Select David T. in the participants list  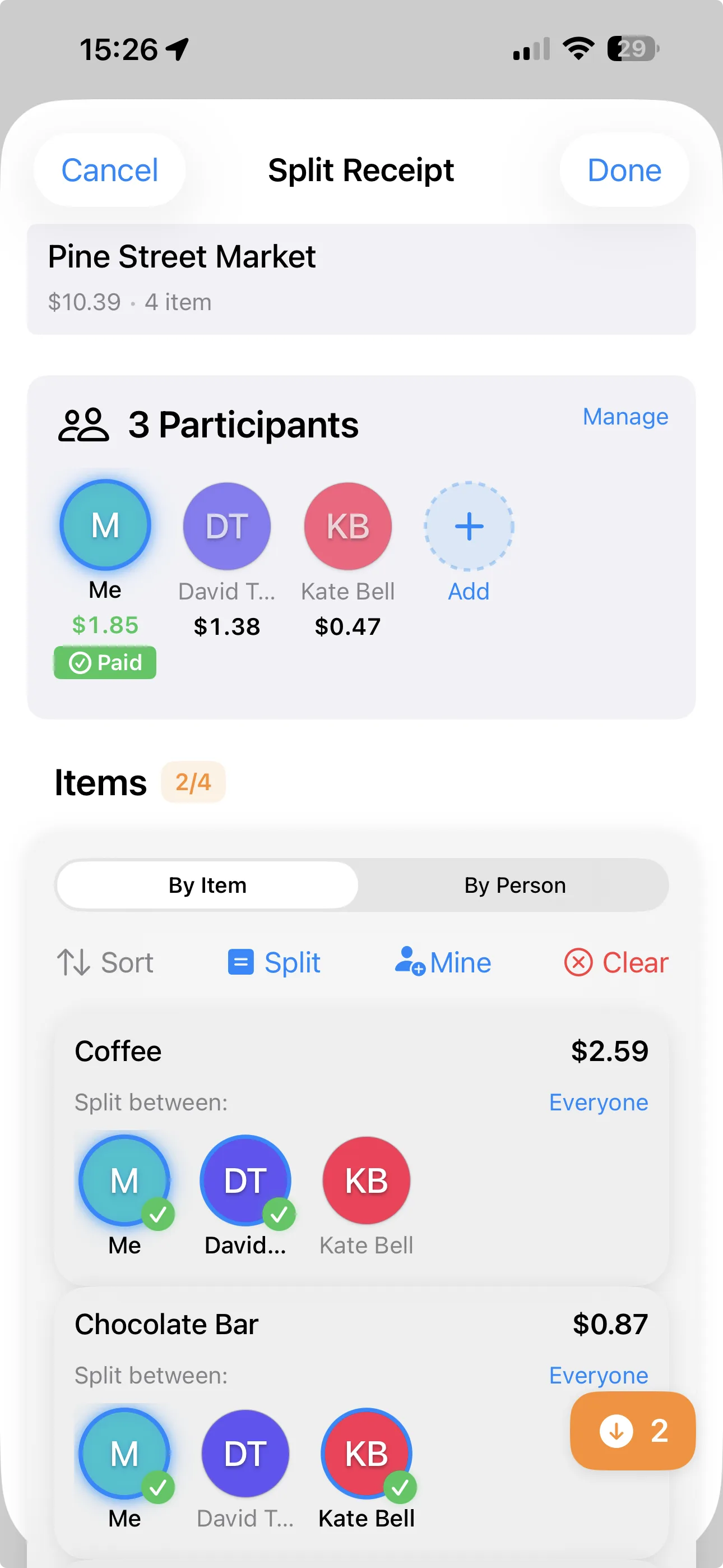pos(226,527)
